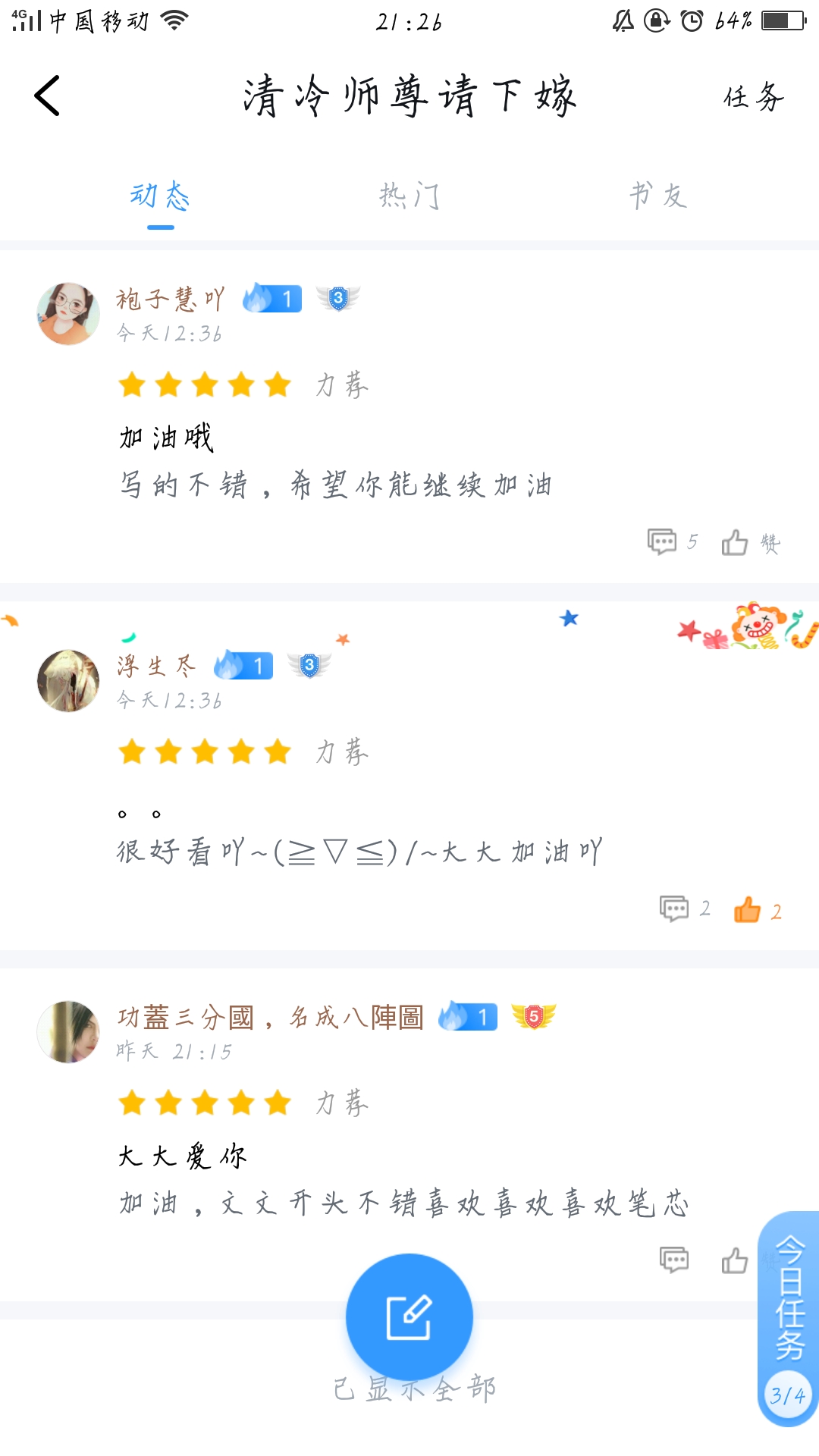This screenshot has height=1456, width=819.
Task: Select the 动态 tab
Action: 160,196
